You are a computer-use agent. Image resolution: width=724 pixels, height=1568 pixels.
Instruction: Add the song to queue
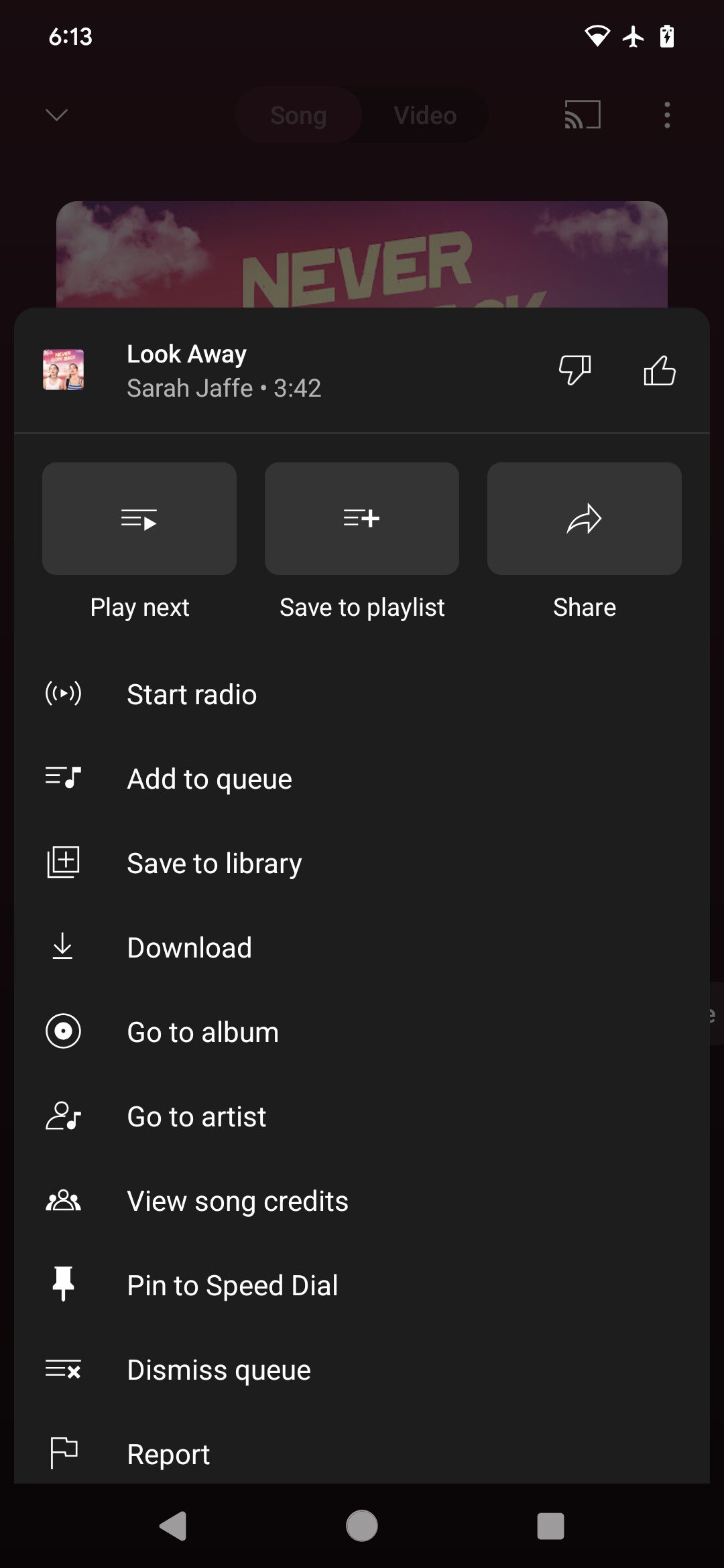pyautogui.click(x=209, y=779)
